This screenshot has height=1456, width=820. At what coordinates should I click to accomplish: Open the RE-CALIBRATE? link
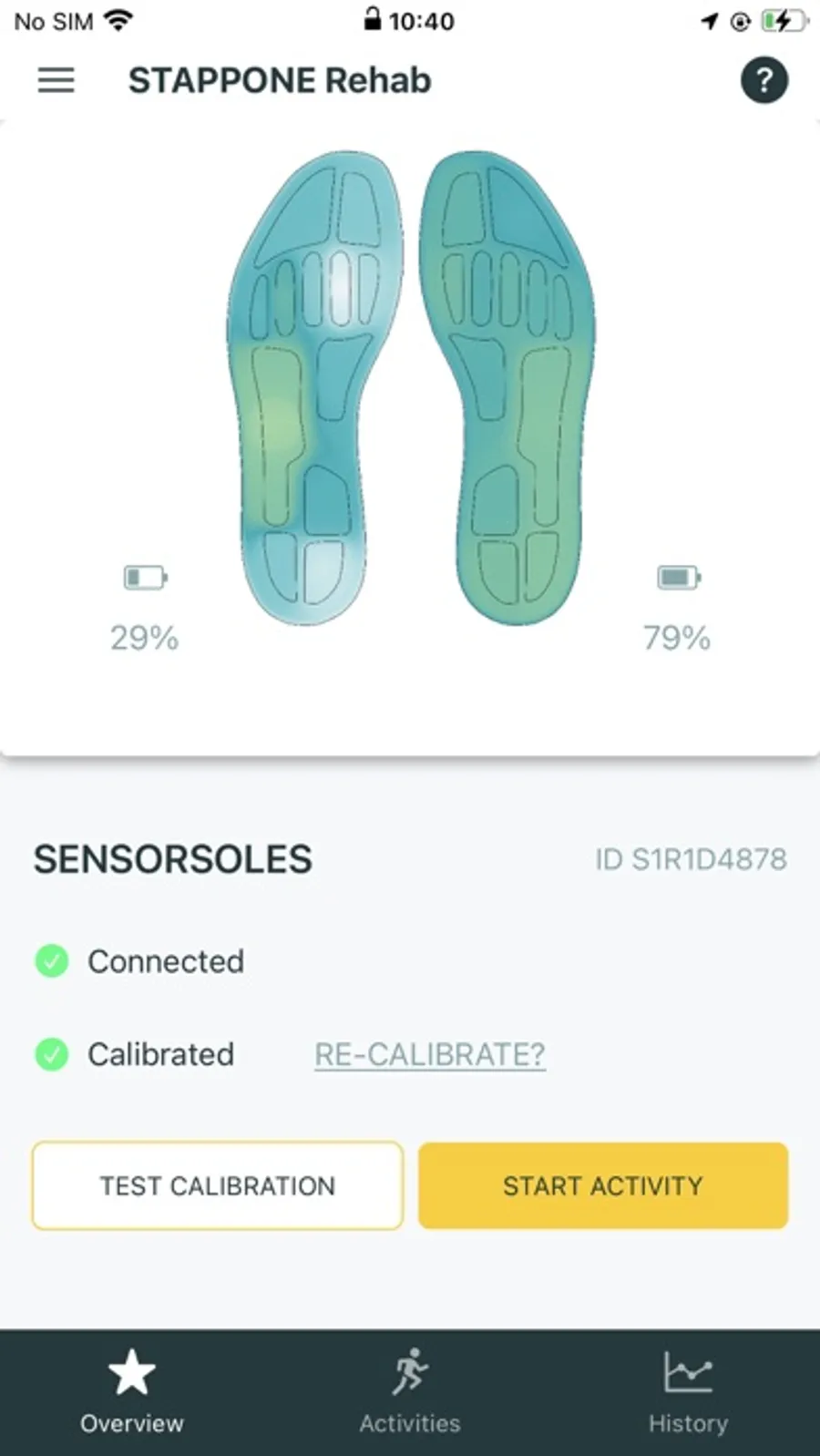[x=428, y=1054]
